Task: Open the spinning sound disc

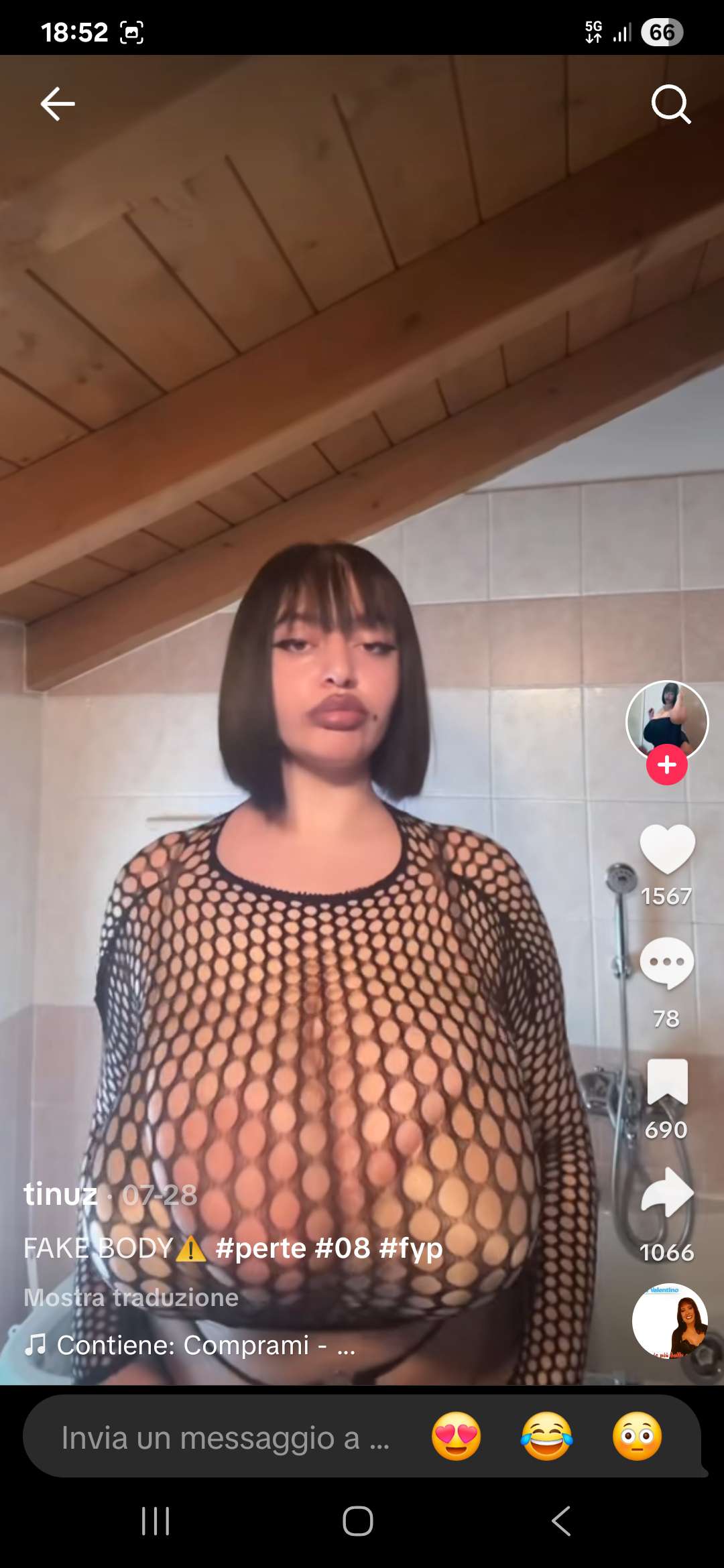Action: [669, 1321]
